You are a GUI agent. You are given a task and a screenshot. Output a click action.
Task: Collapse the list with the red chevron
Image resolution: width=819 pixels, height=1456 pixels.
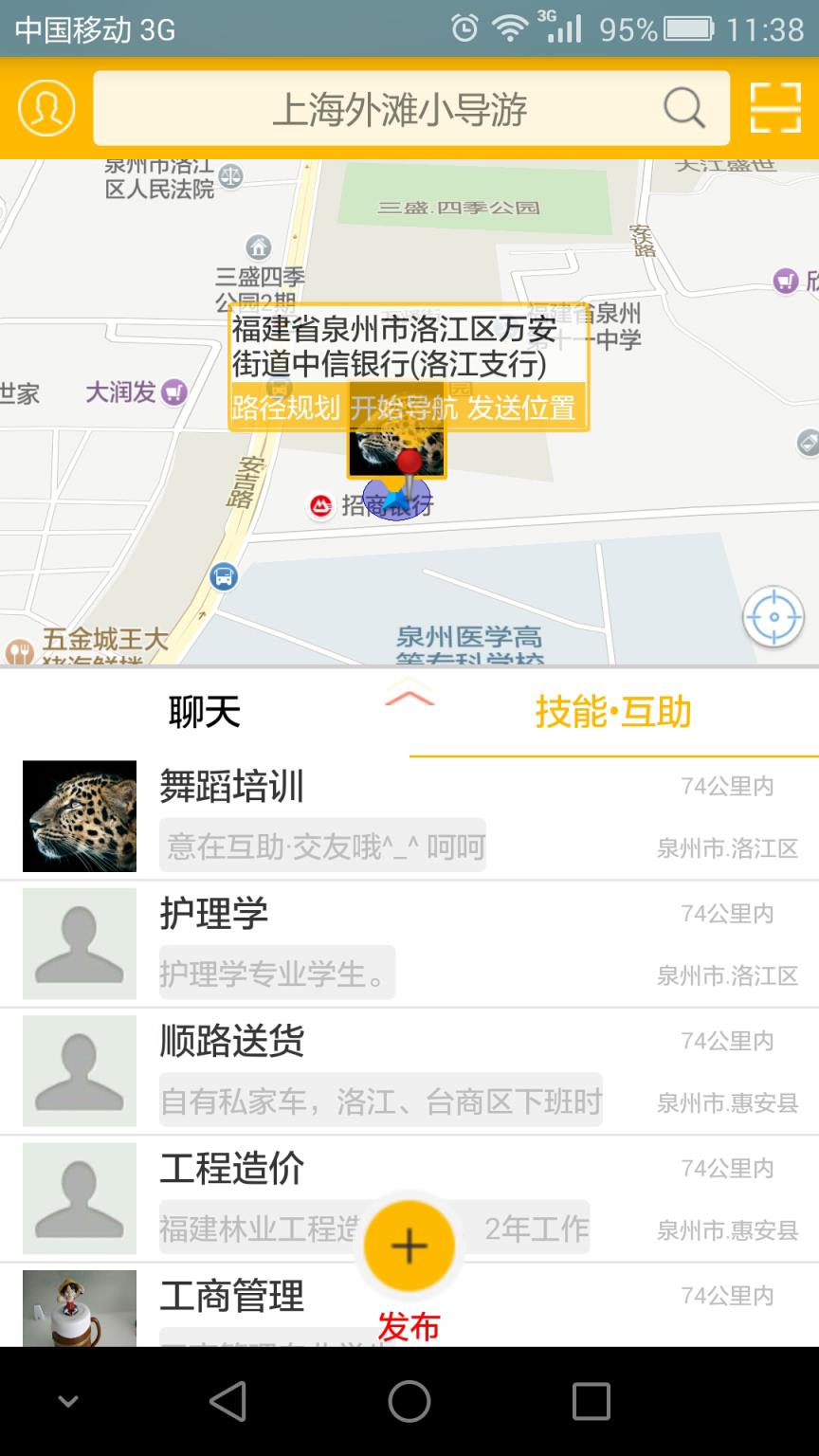click(x=408, y=699)
